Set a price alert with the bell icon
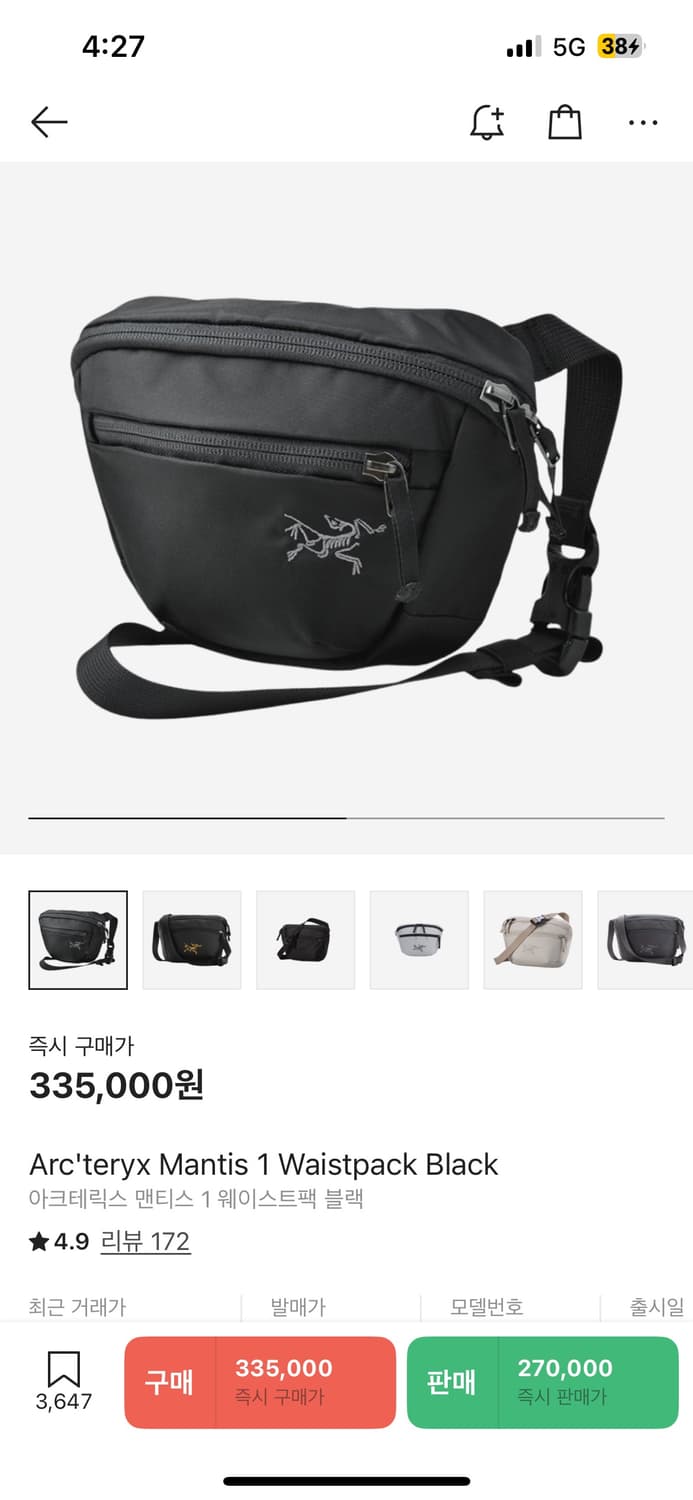The image size is (693, 1500). pos(487,122)
